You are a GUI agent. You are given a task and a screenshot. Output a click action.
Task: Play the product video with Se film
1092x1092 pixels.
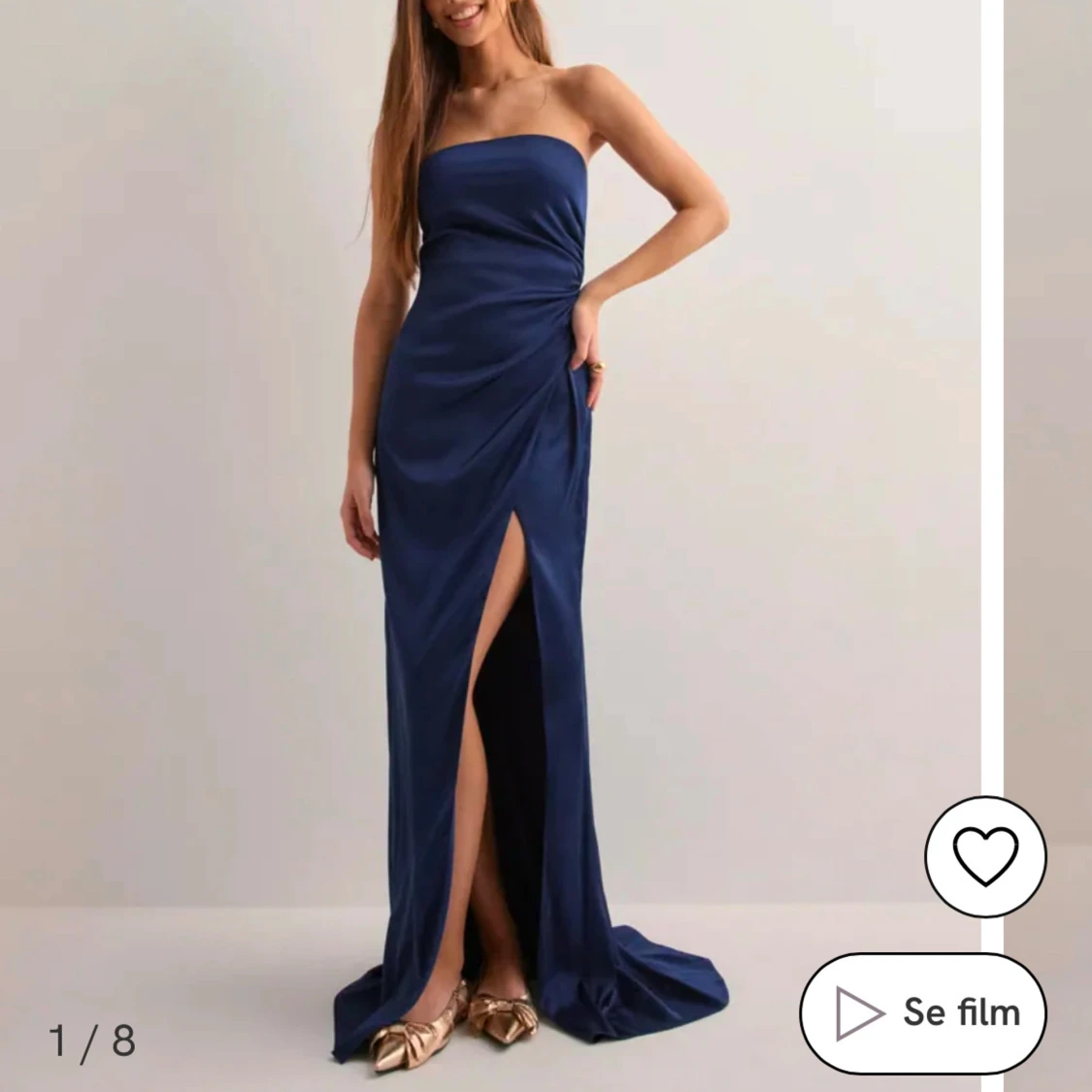[923, 1012]
